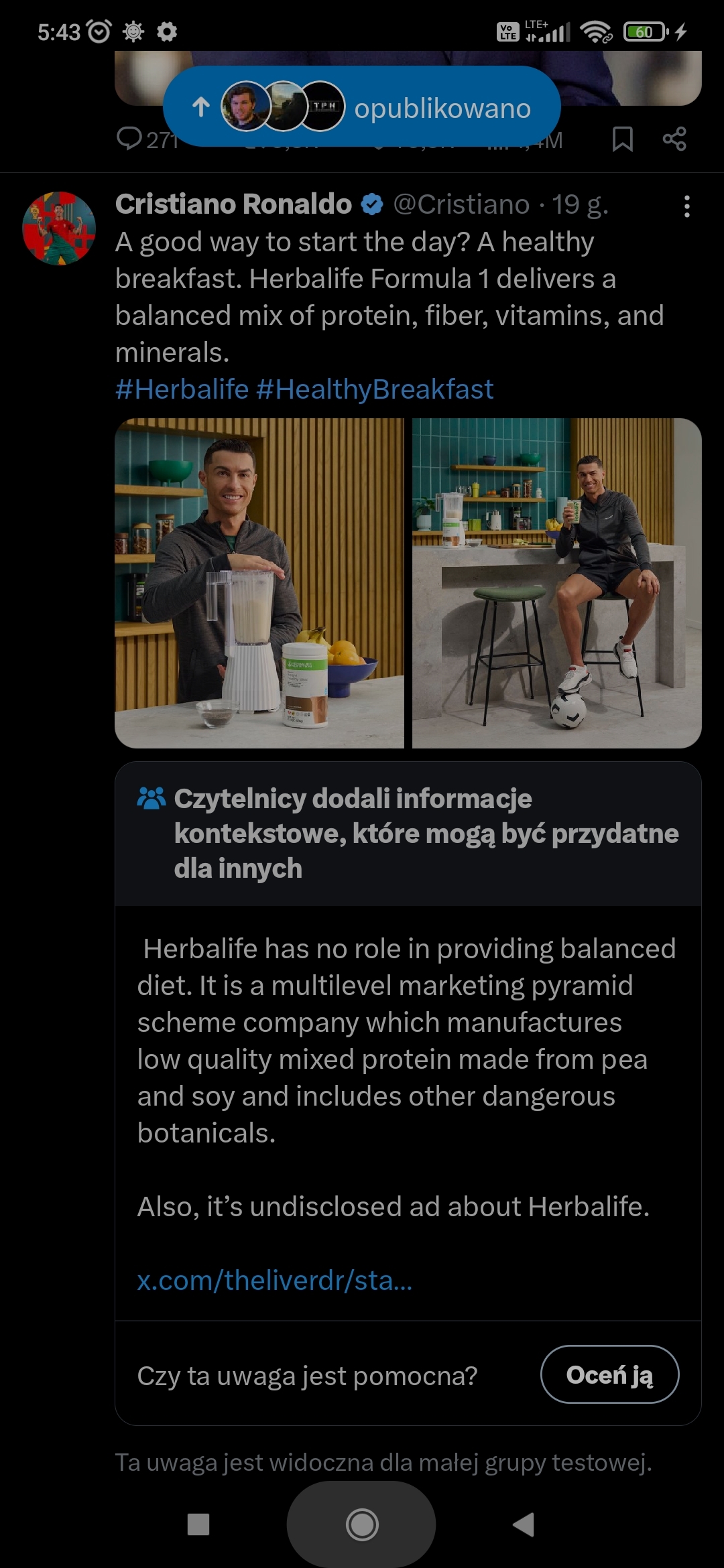View the blender photo in the tweet
The width and height of the screenshot is (724, 1568).
pyautogui.click(x=259, y=583)
